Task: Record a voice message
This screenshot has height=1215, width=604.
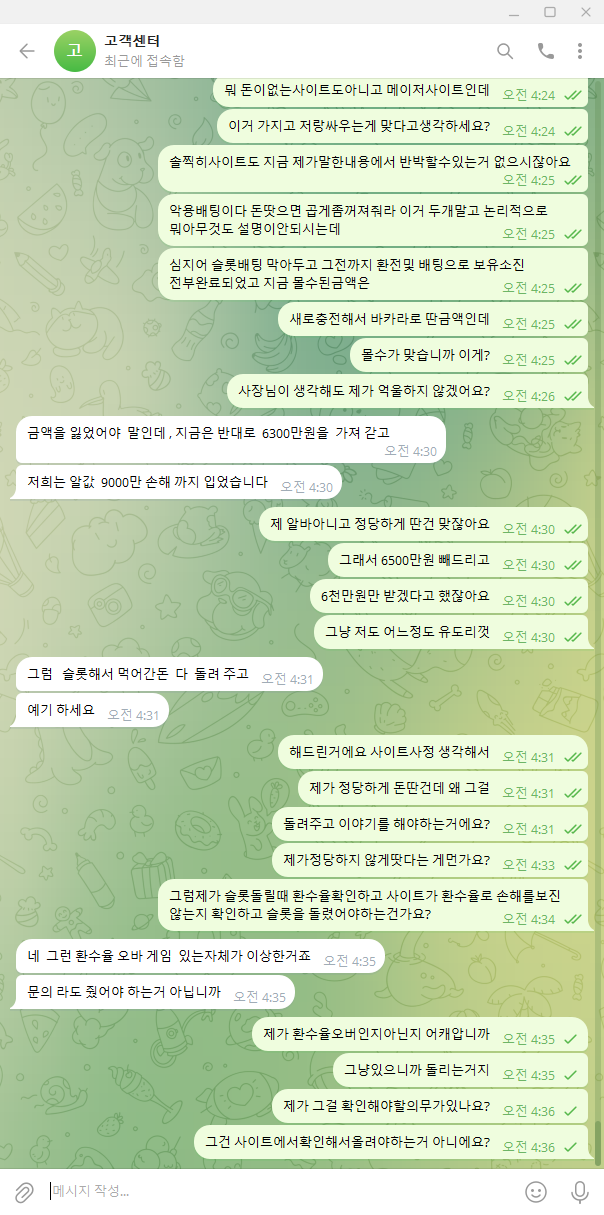Action: coord(579,1192)
